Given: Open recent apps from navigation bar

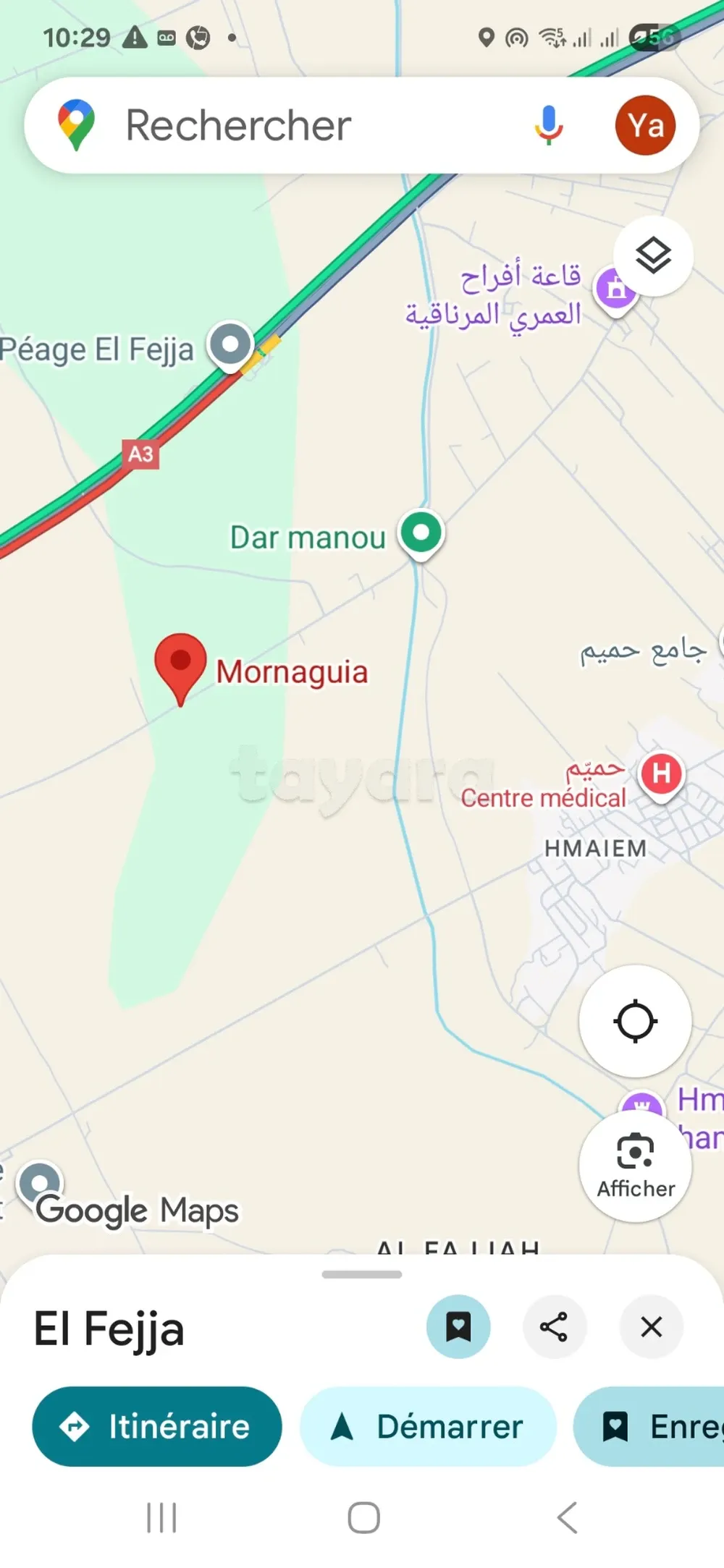Looking at the screenshot, I should tap(161, 1517).
